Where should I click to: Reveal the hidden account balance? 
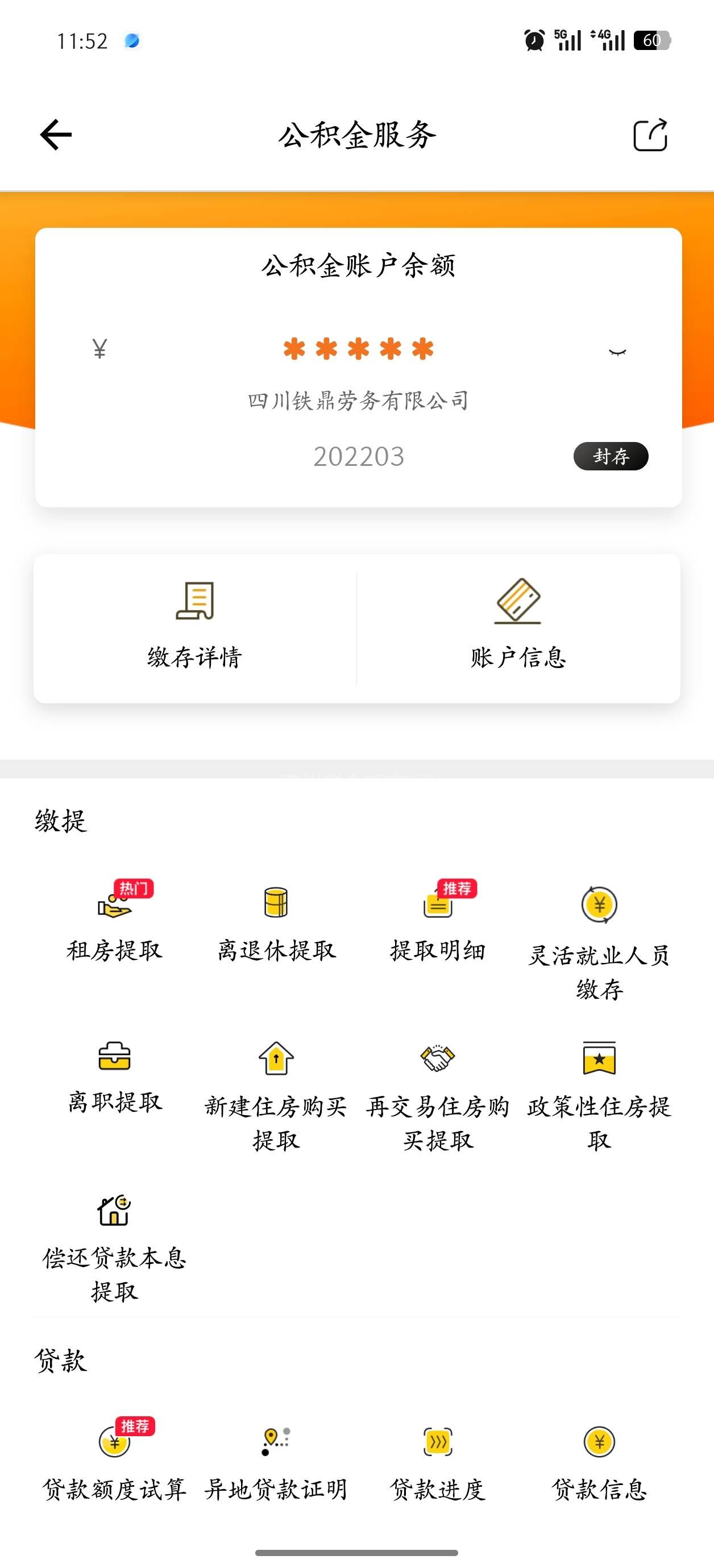pos(617,352)
